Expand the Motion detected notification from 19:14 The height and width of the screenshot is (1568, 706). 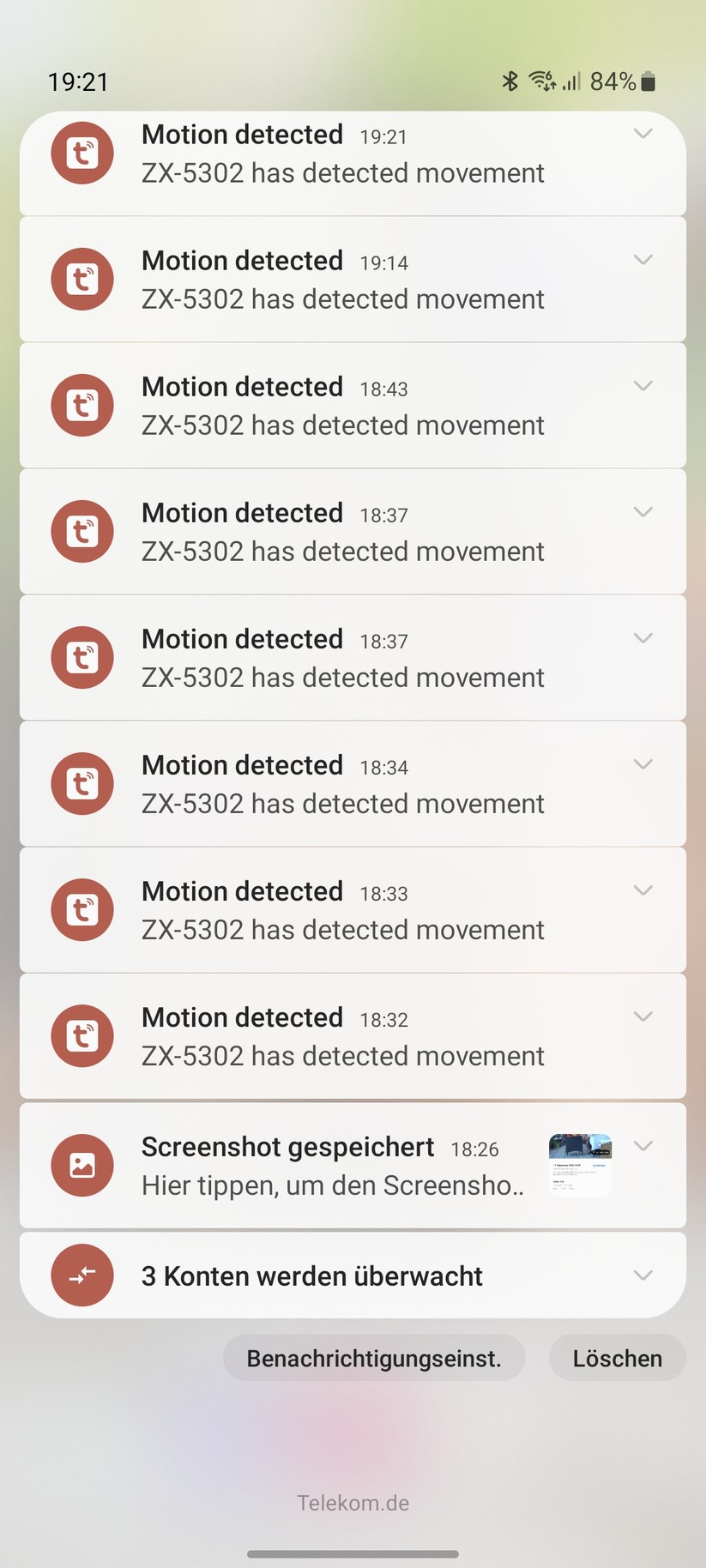click(643, 260)
